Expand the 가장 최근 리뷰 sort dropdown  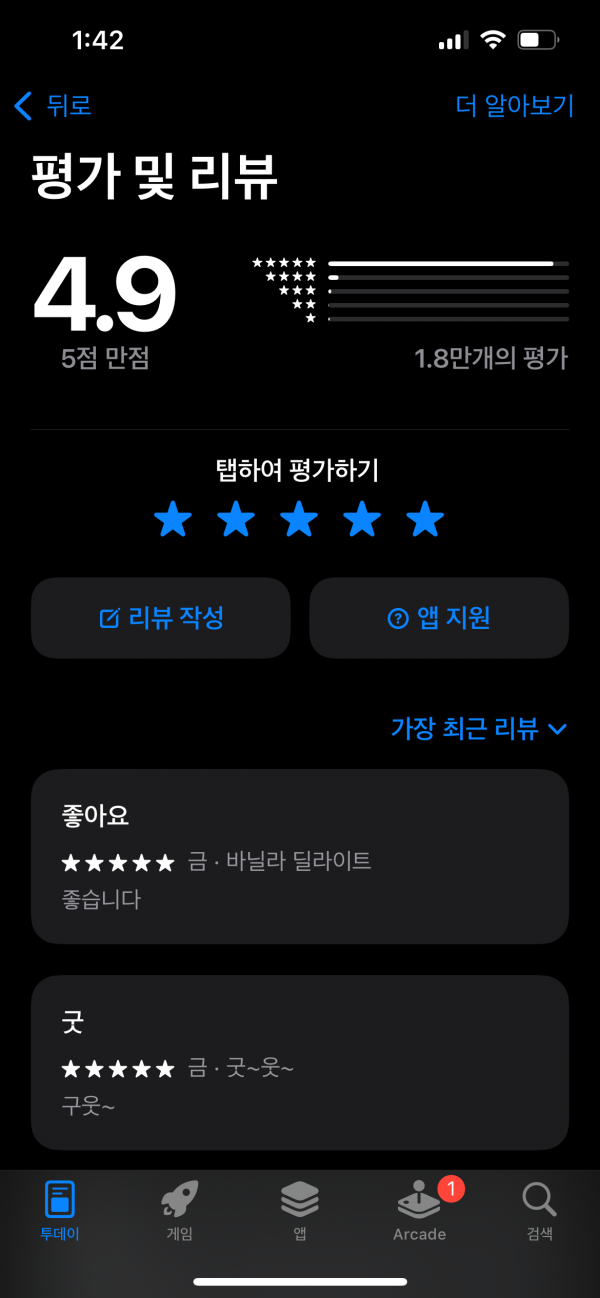pos(479,728)
